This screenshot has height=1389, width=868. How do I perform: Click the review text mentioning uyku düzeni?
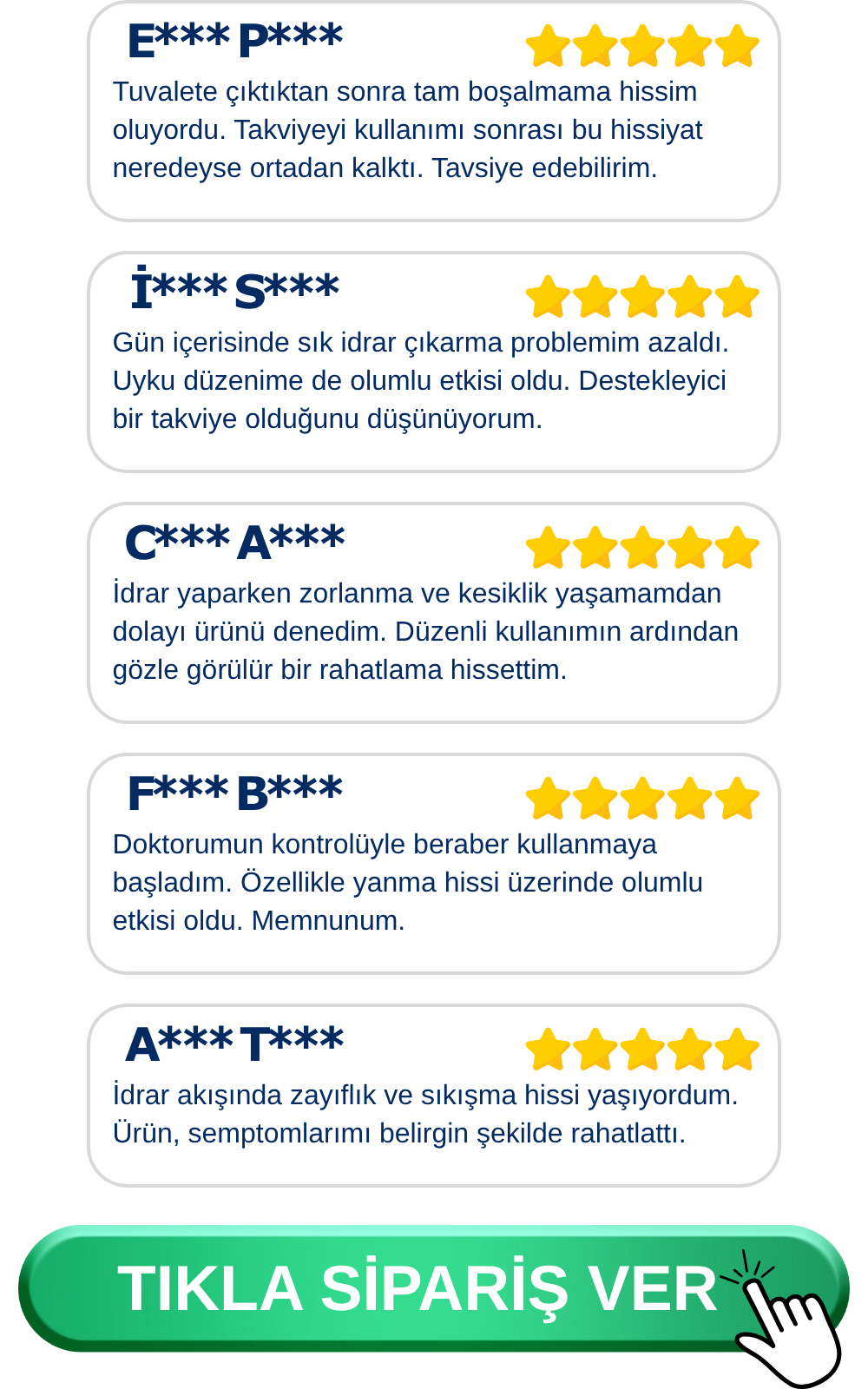coord(421,379)
